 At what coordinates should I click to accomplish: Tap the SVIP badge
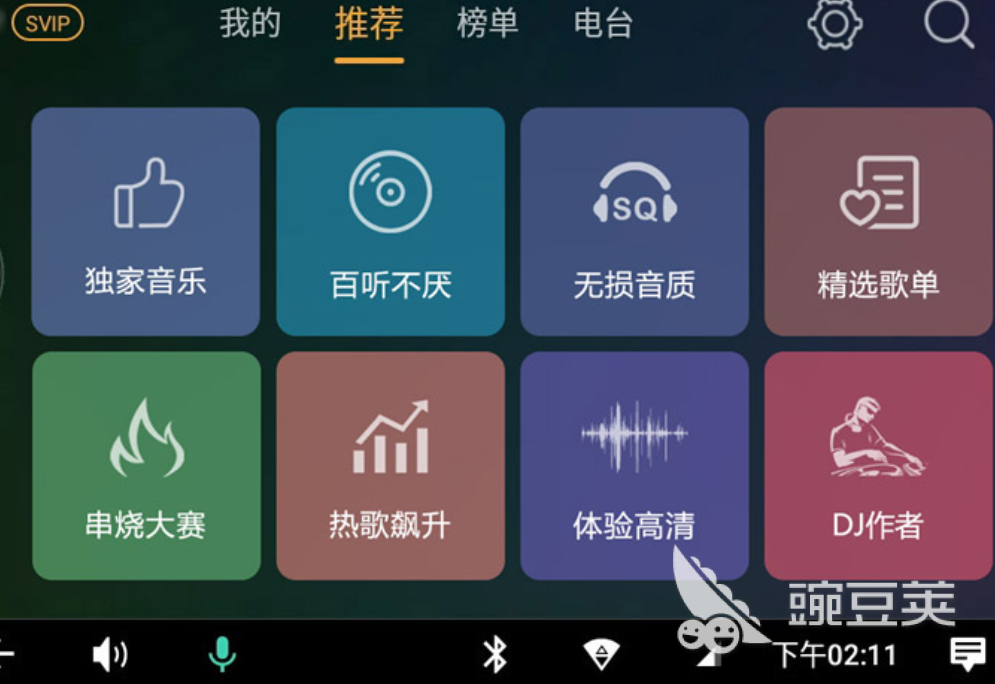coord(47,23)
